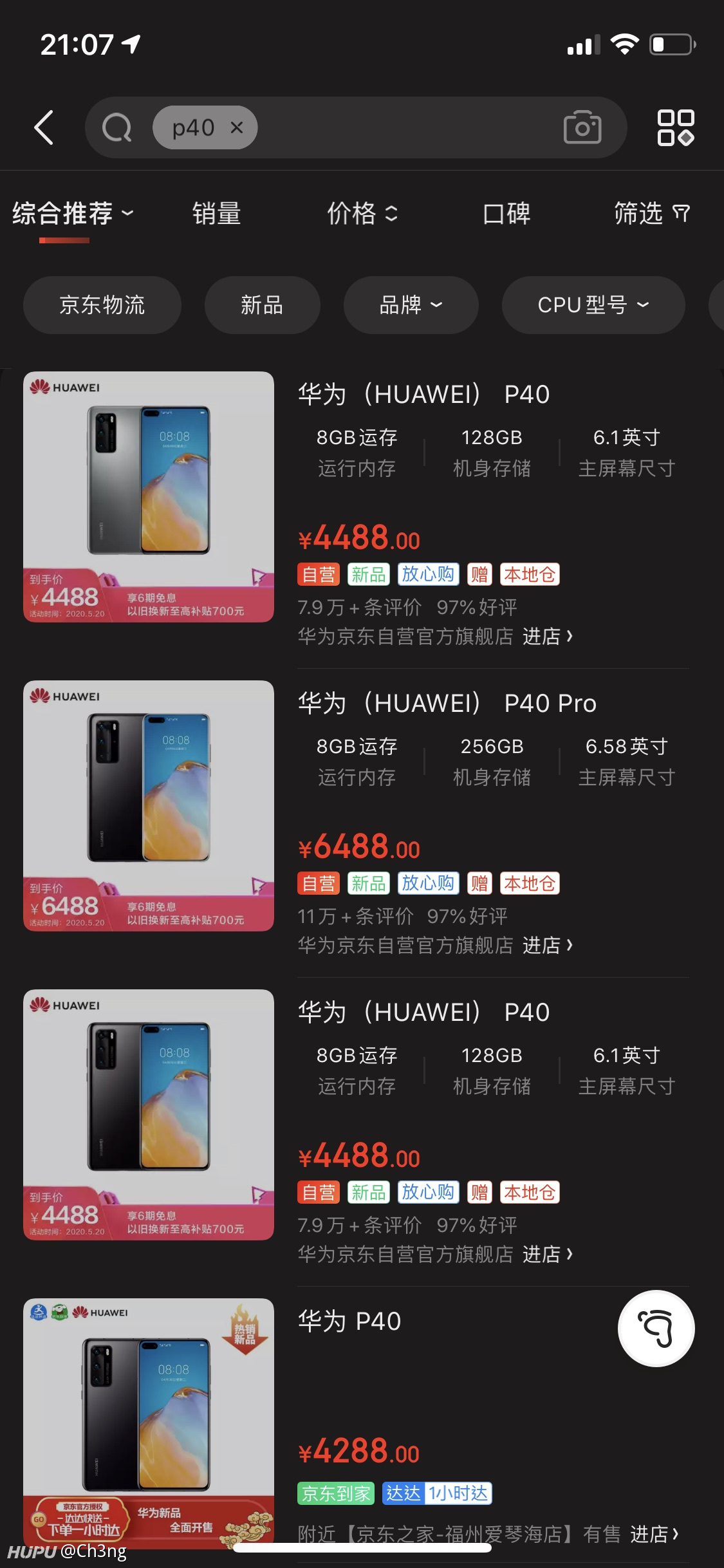The width and height of the screenshot is (724, 1568).
Task: Enter the store from the P40 Pro listing
Action: pos(547,946)
